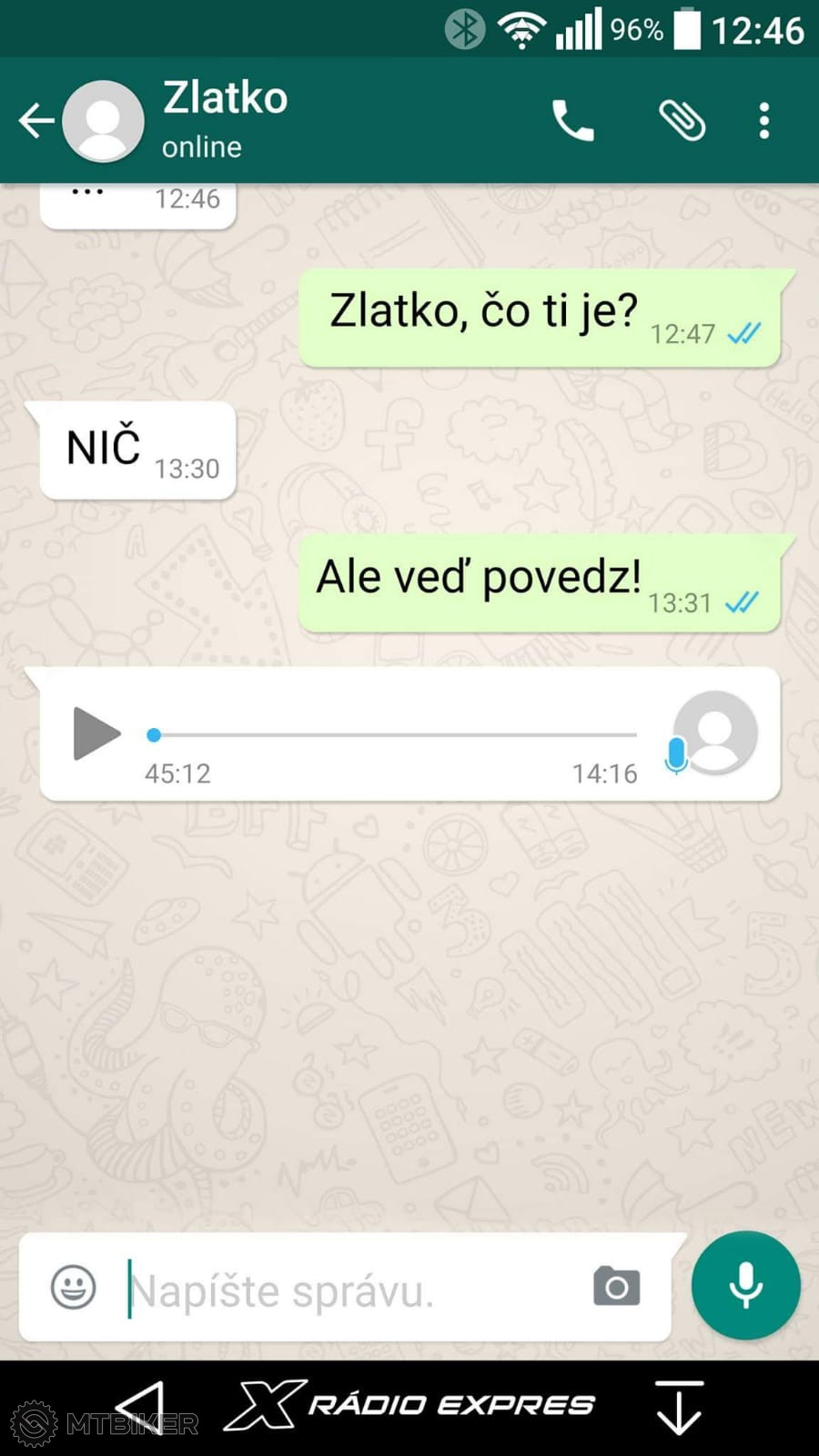Go back from Zlatko's chat
Screen dimensions: 819x1456
[x=36, y=120]
